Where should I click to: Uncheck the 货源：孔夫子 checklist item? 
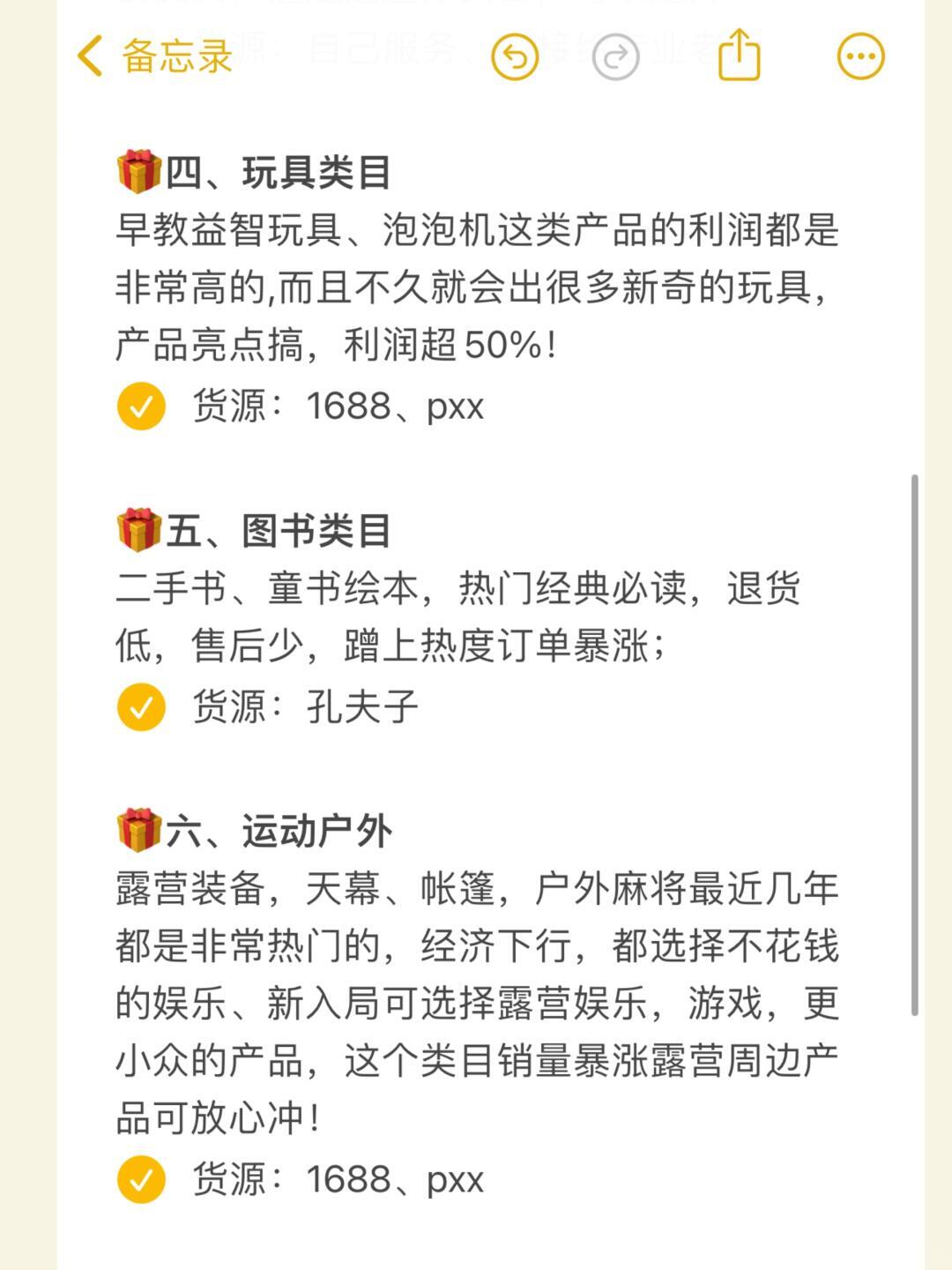point(141,707)
